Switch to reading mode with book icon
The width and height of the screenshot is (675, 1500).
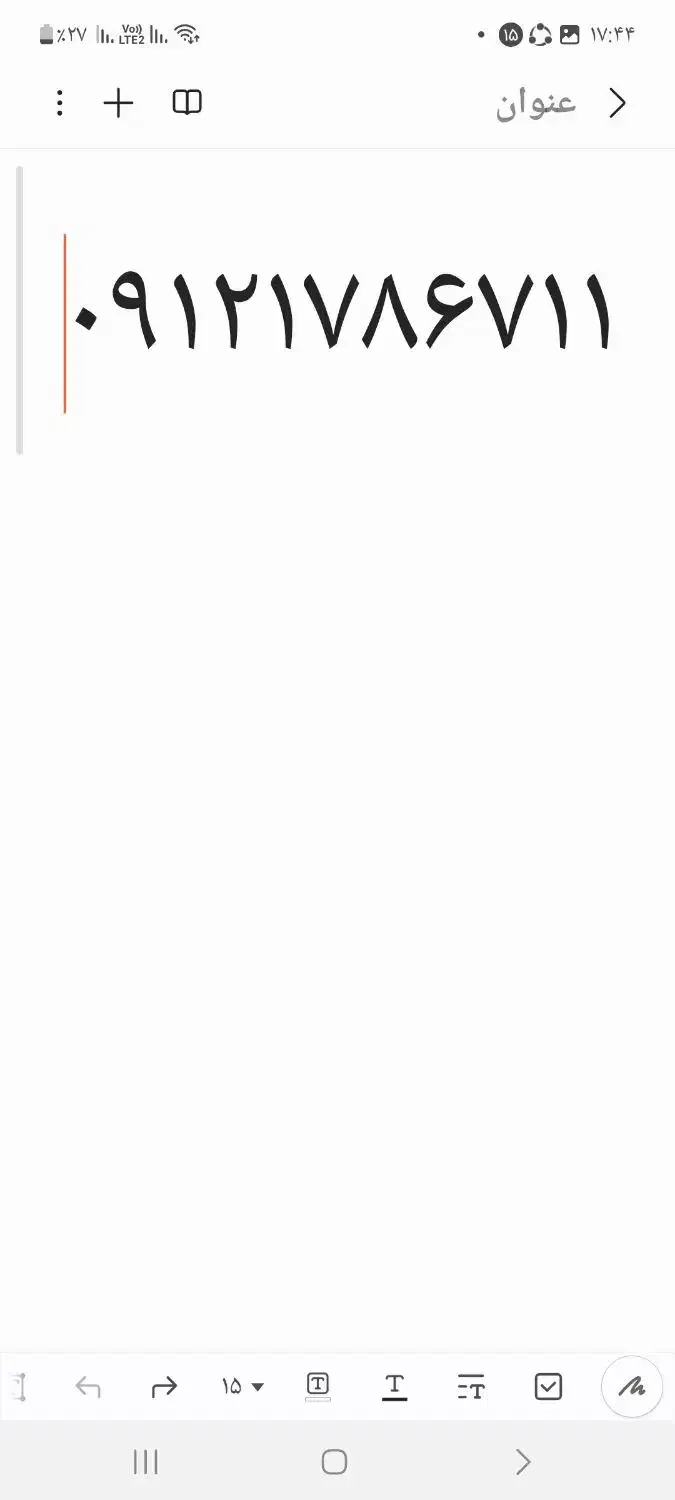pos(187,103)
